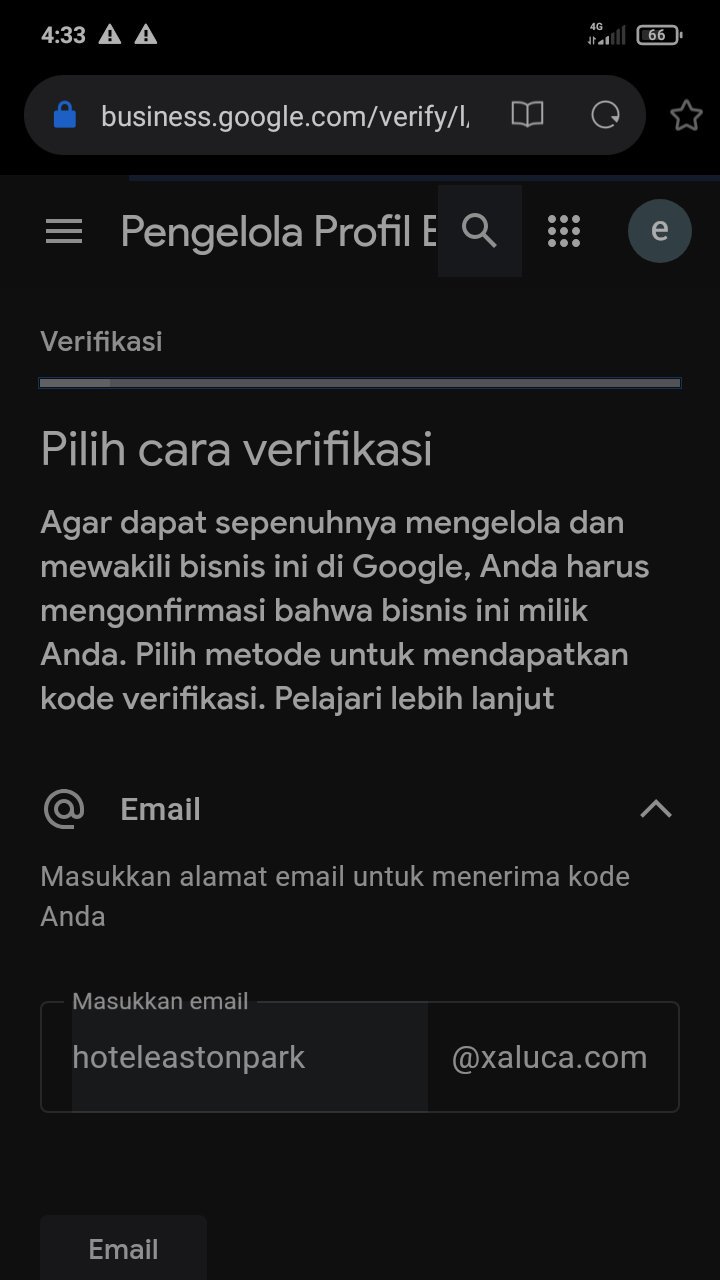This screenshot has height=1280, width=720.
Task: Enable reader mode in the browser
Action: click(527, 115)
